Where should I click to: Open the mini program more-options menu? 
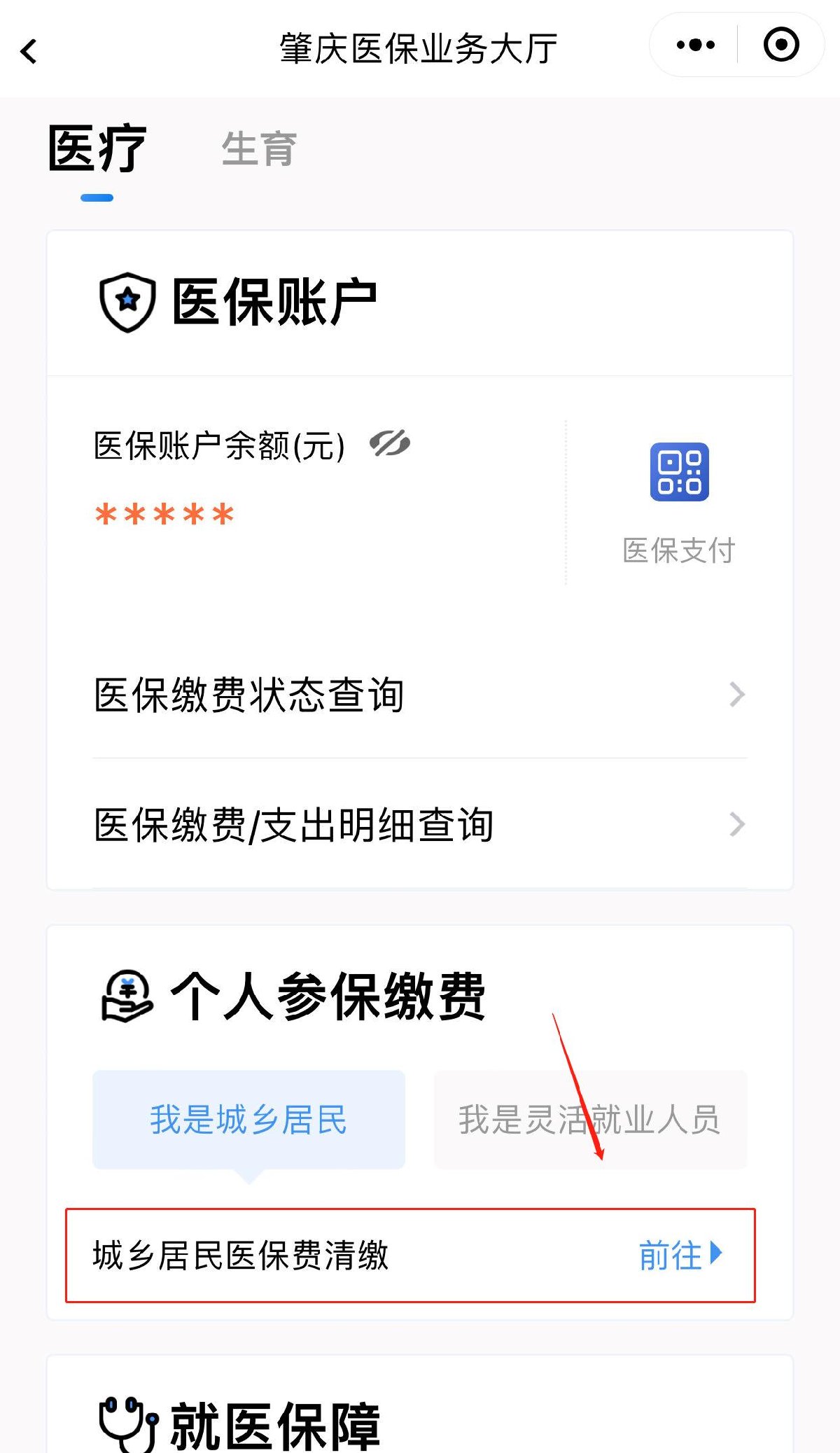tap(695, 46)
